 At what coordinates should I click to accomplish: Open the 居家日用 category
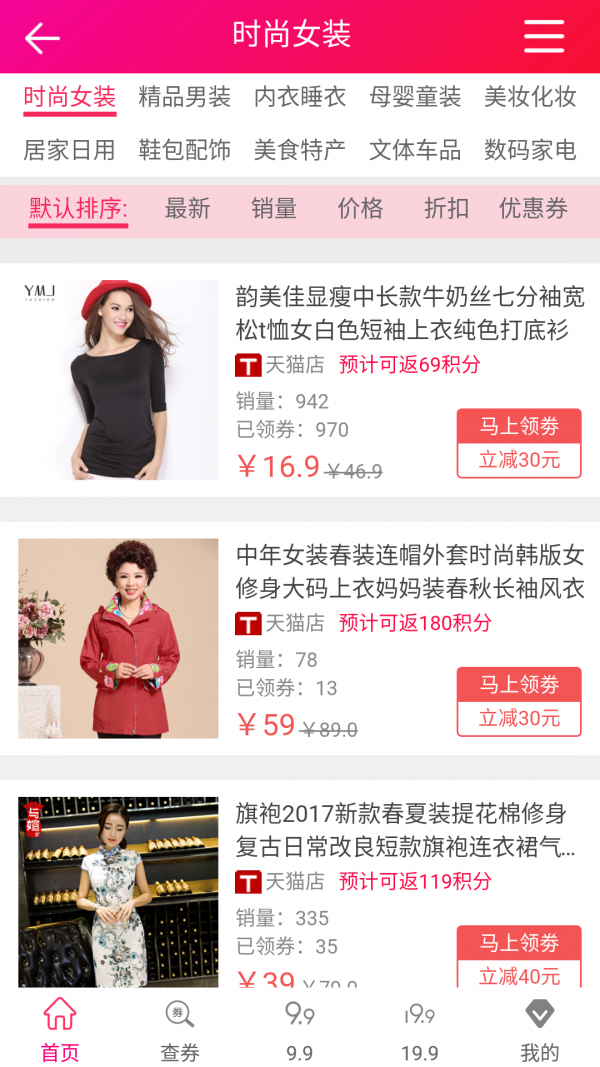[69, 150]
